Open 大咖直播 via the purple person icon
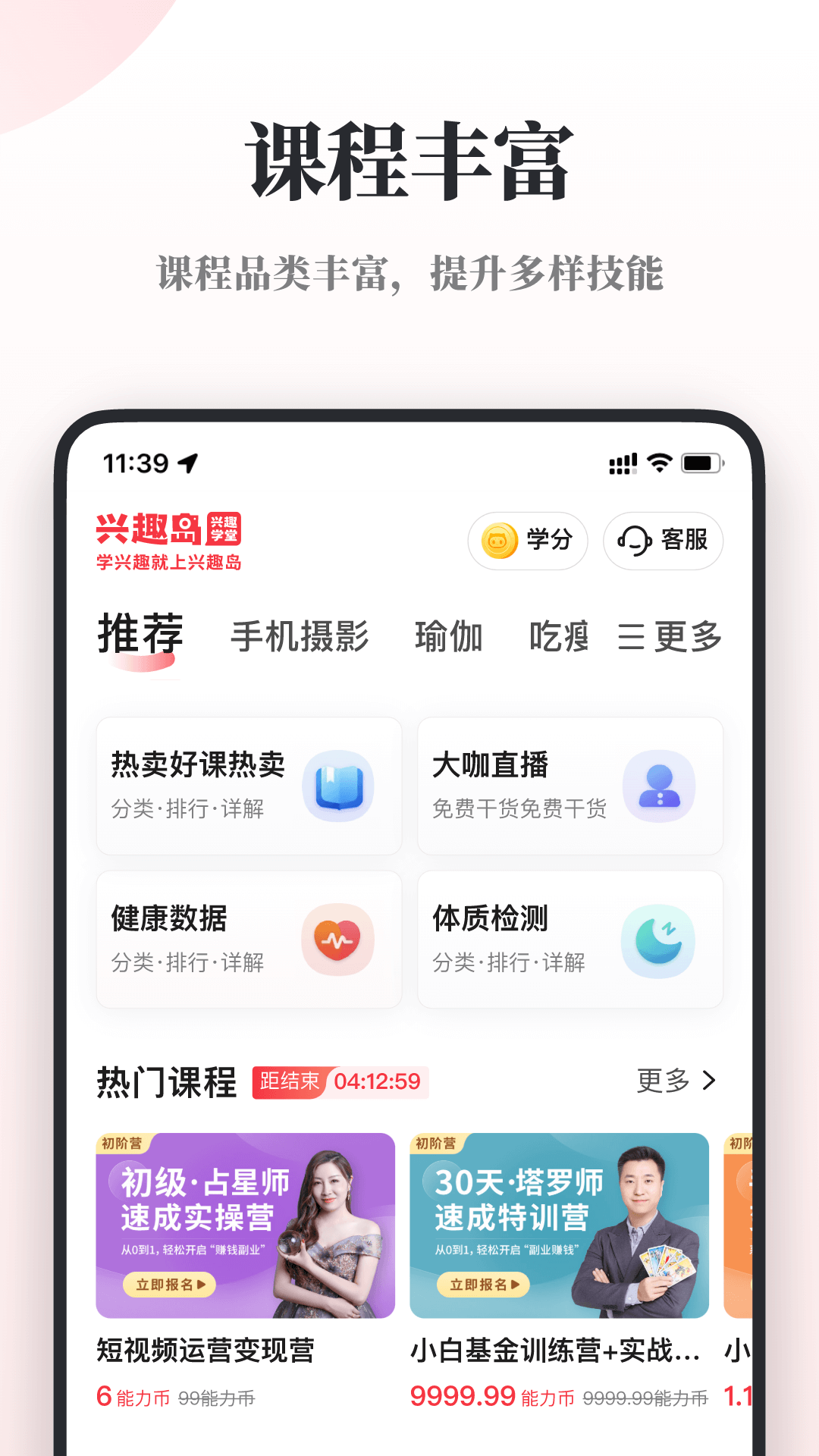819x1456 pixels. click(x=659, y=786)
